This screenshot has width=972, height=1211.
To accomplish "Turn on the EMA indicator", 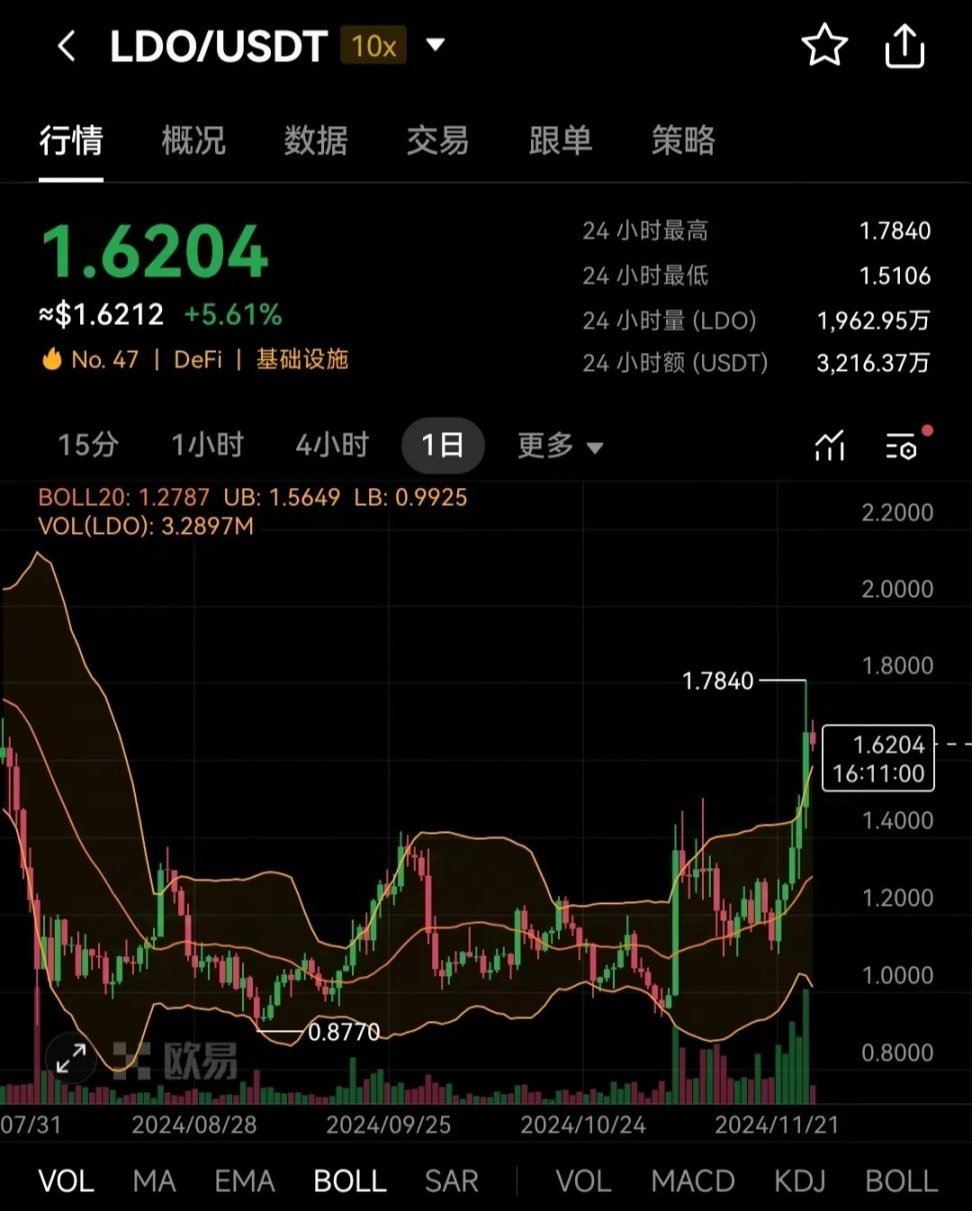I will (245, 1181).
